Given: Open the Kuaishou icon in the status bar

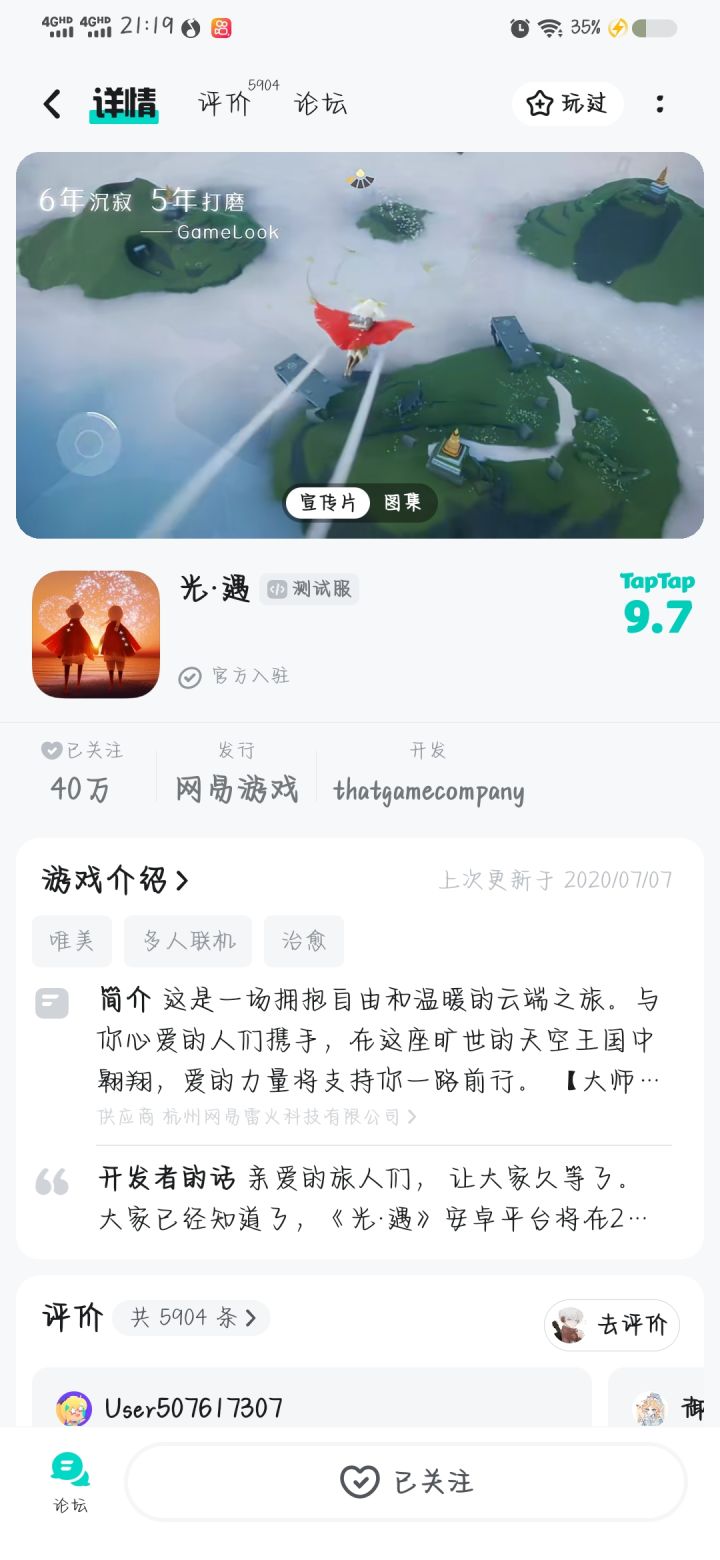Looking at the screenshot, I should click(222, 28).
